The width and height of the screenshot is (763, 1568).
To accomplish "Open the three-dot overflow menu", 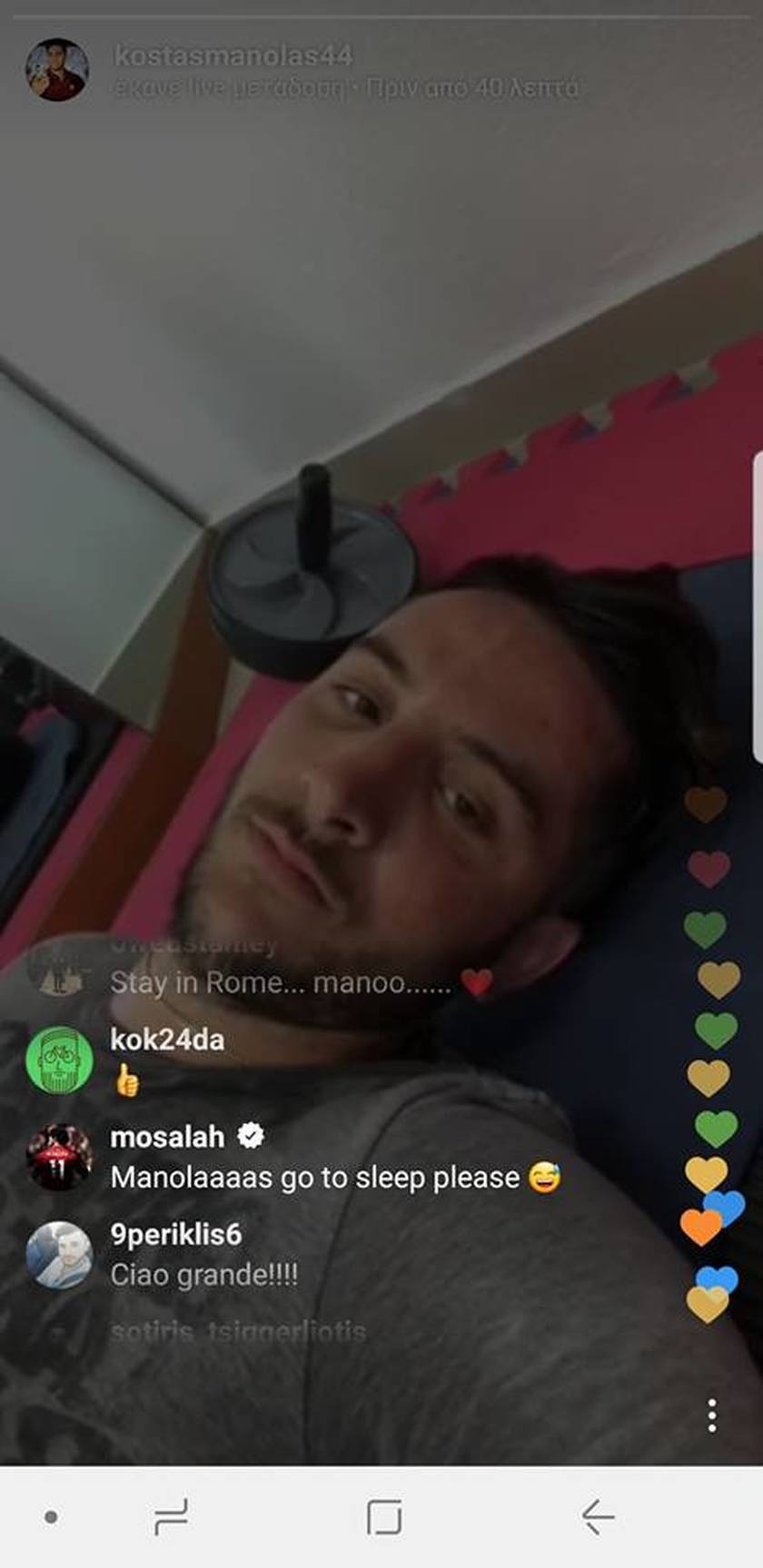I will click(711, 1415).
